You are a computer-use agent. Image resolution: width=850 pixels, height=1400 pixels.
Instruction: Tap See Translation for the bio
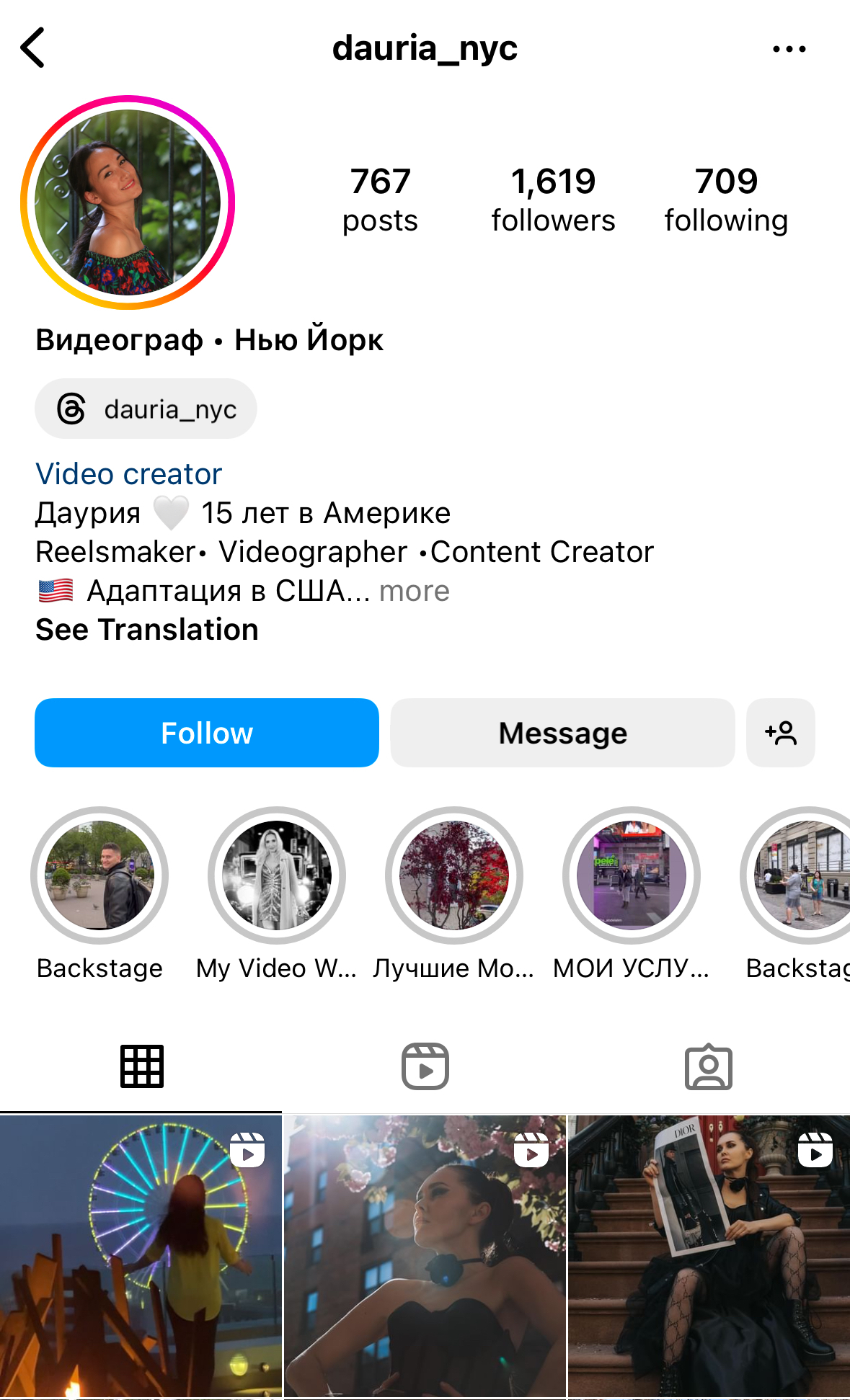coord(147,630)
